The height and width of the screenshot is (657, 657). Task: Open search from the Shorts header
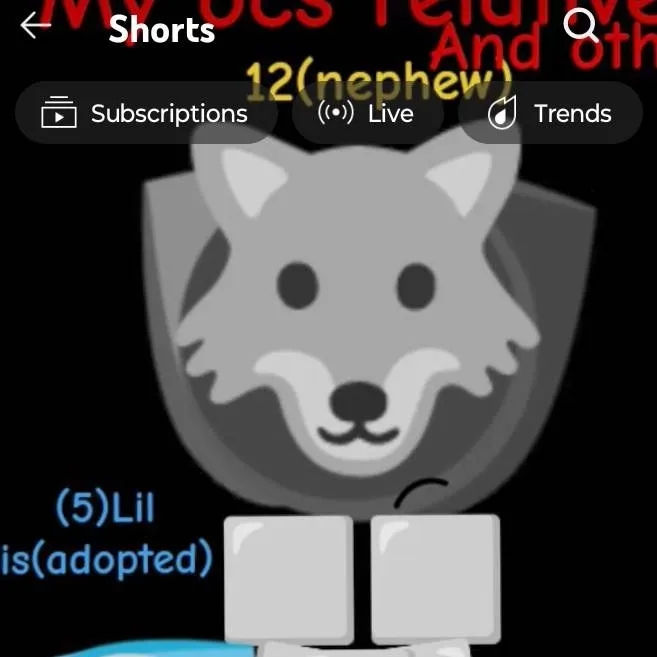[581, 25]
